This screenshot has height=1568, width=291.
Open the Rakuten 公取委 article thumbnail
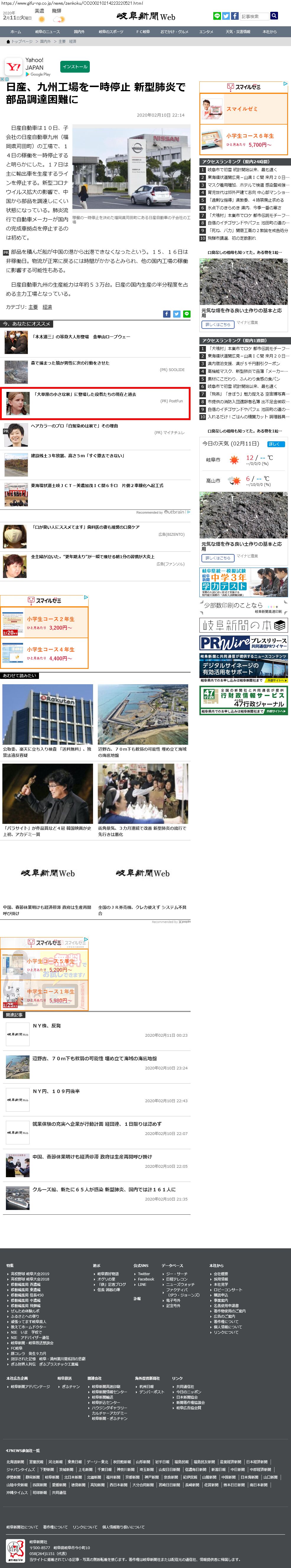(x=48, y=714)
